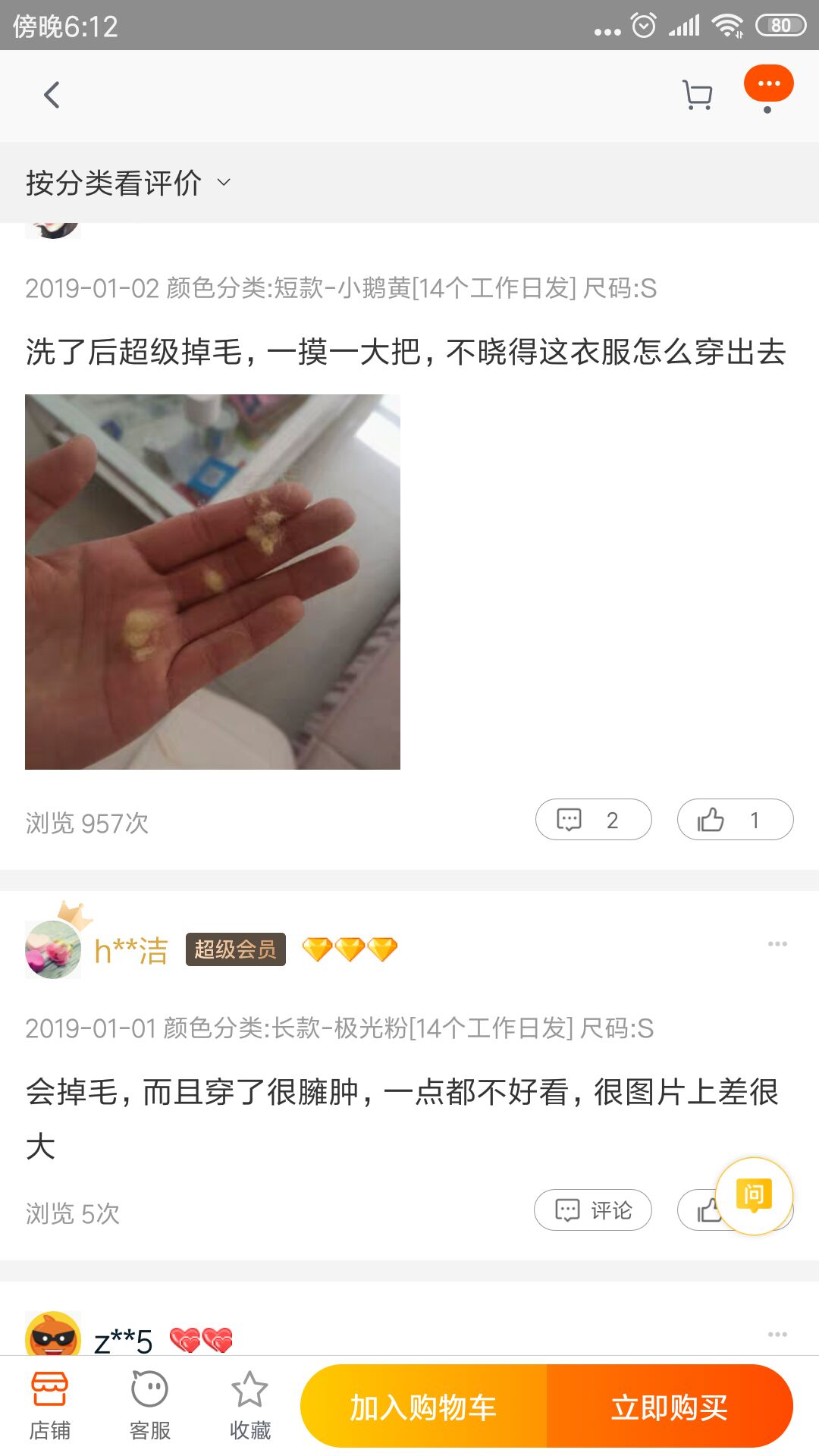Like the first review with thumbs up
This screenshot has height=1456, width=819.
[x=734, y=820]
